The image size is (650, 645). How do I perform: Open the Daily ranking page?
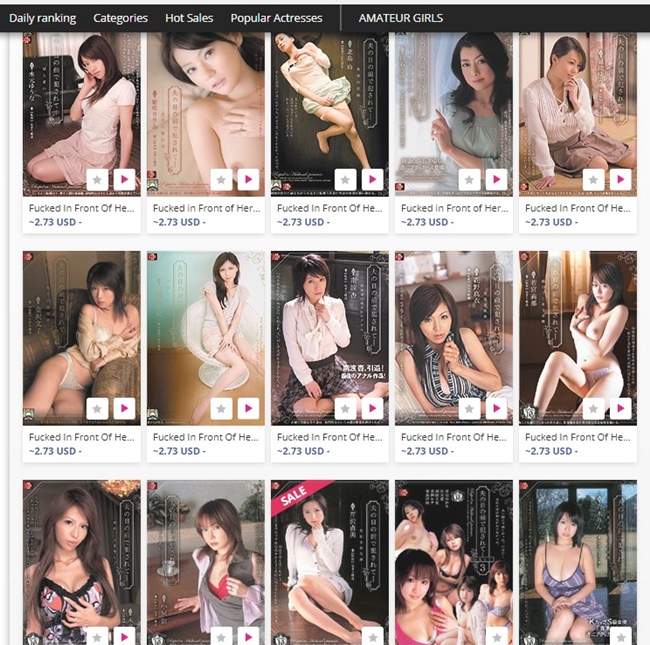(42, 18)
